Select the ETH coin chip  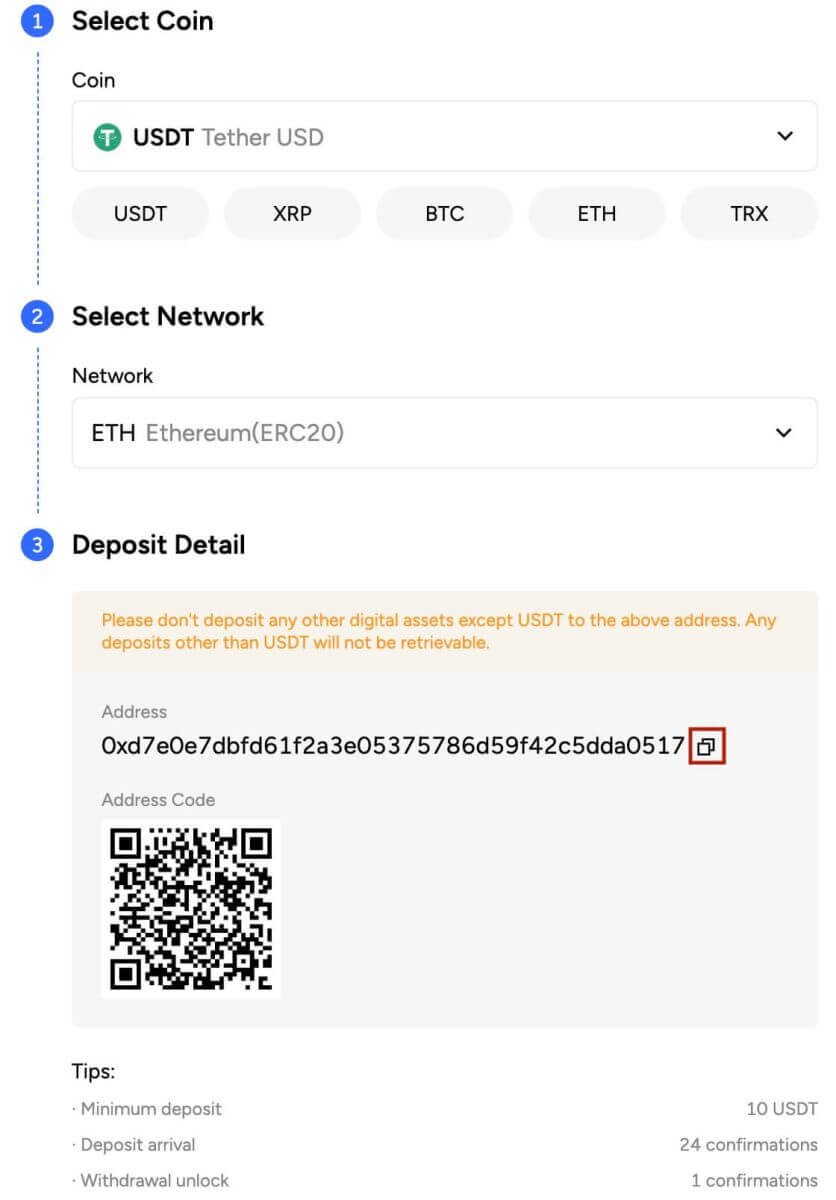click(596, 213)
